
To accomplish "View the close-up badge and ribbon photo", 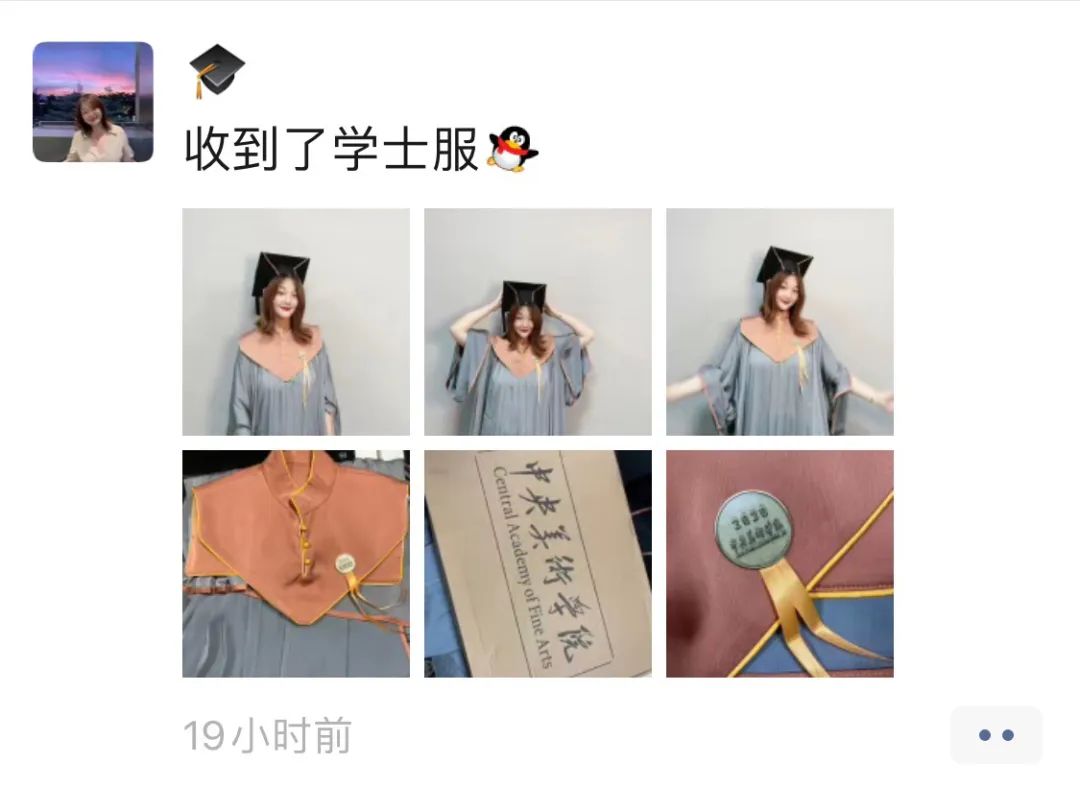I will coord(780,564).
